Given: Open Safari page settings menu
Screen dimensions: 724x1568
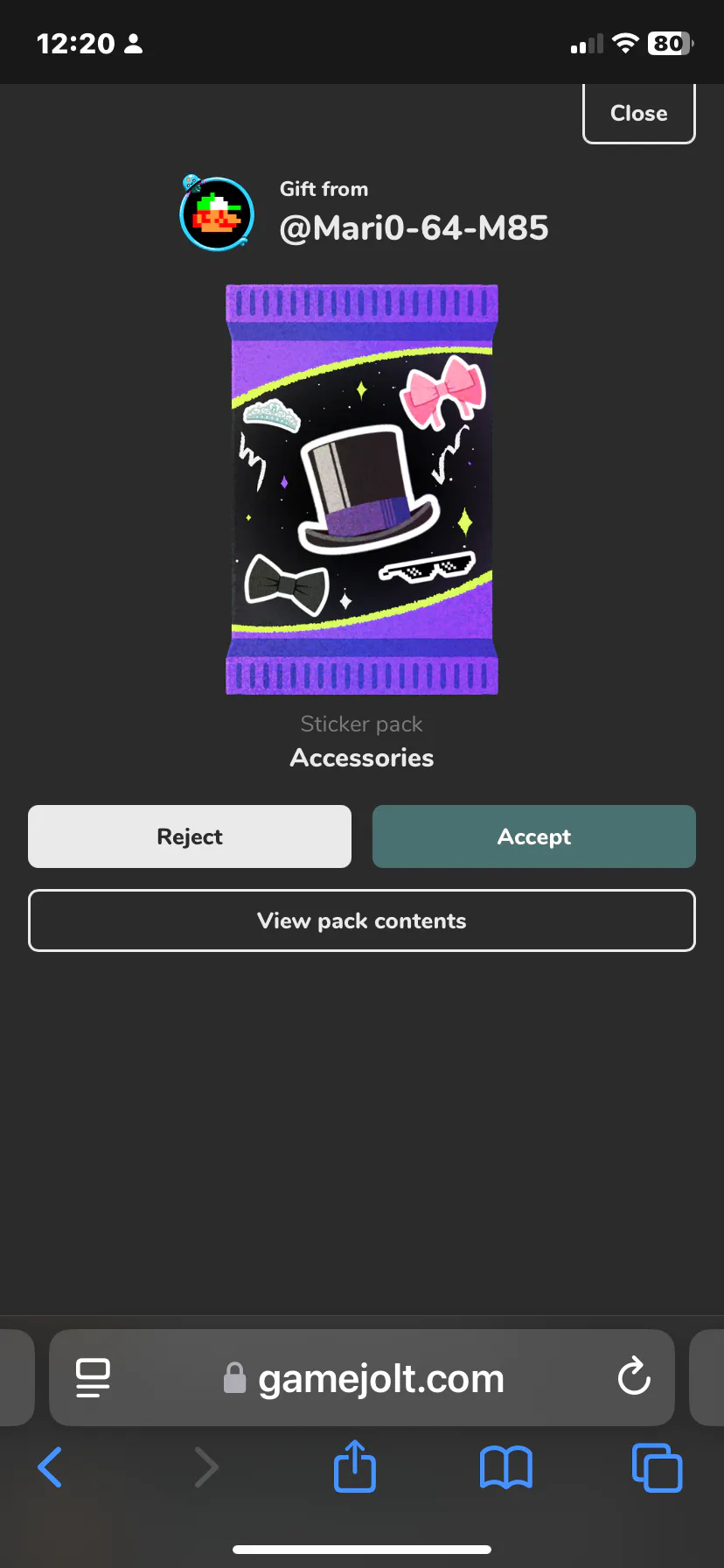Looking at the screenshot, I should pos(93,1377).
